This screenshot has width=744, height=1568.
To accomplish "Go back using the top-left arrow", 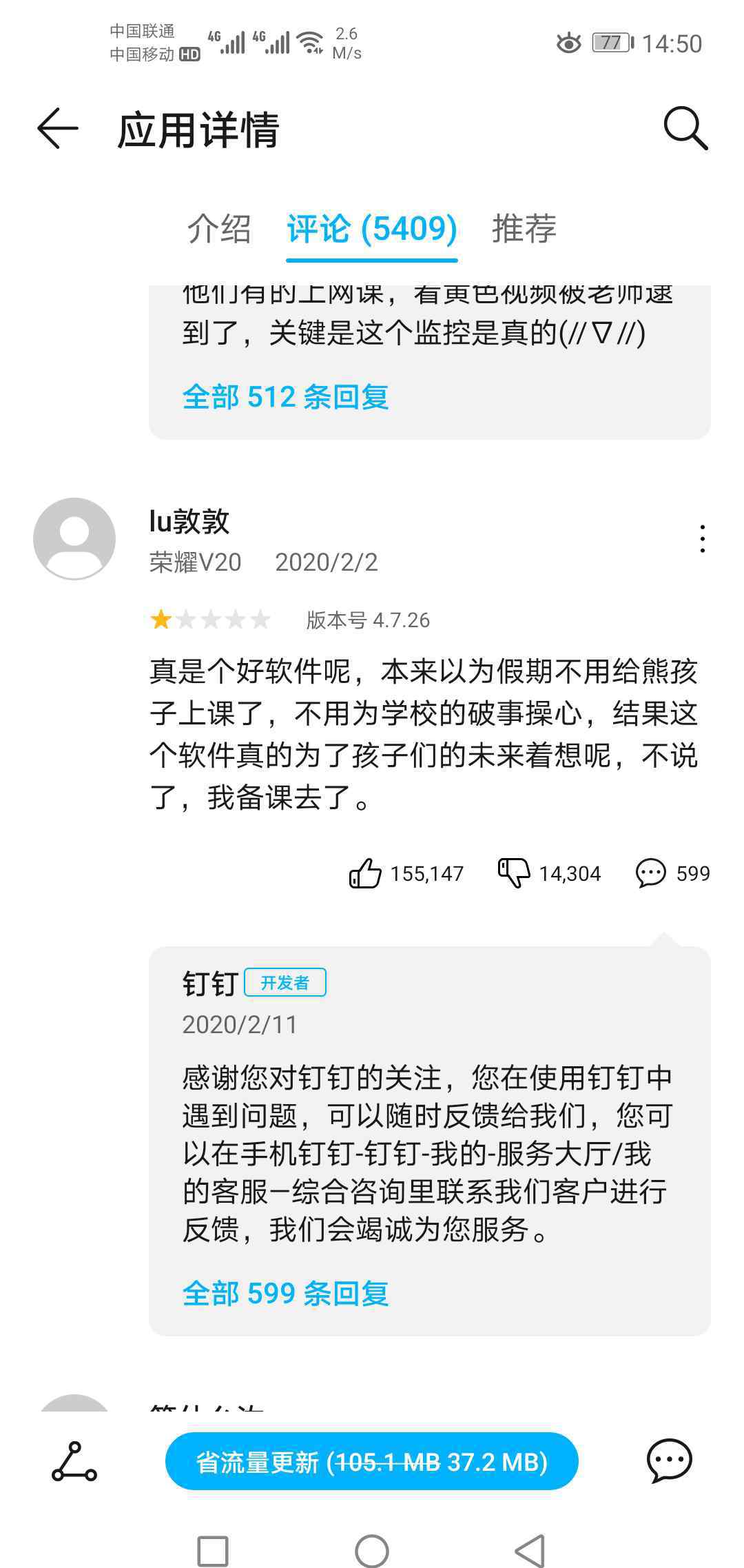I will [58, 129].
